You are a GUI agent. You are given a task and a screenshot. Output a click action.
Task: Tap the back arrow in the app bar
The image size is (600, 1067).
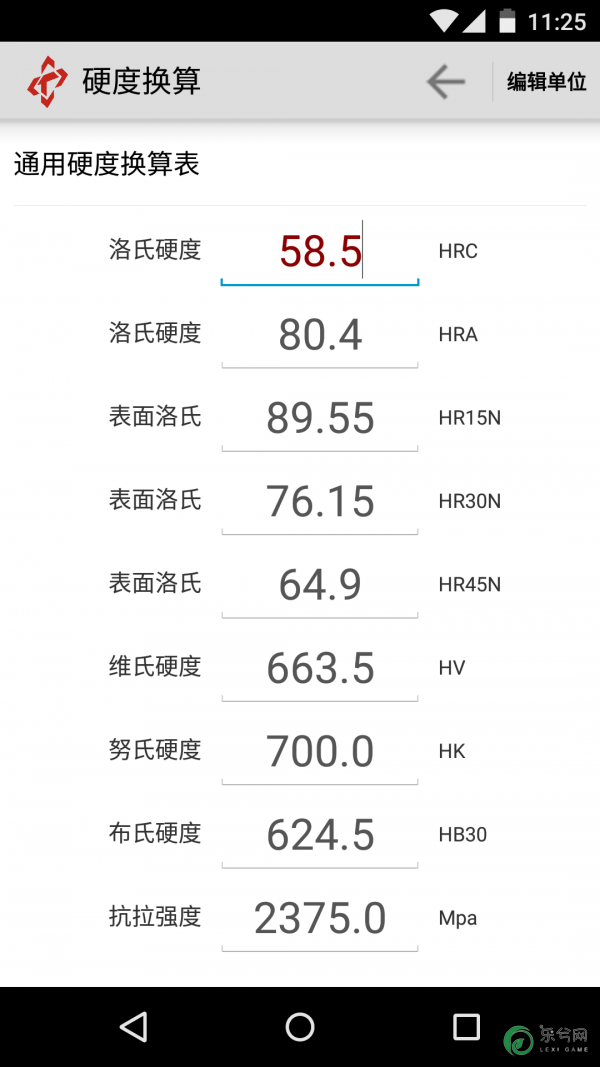(x=446, y=82)
